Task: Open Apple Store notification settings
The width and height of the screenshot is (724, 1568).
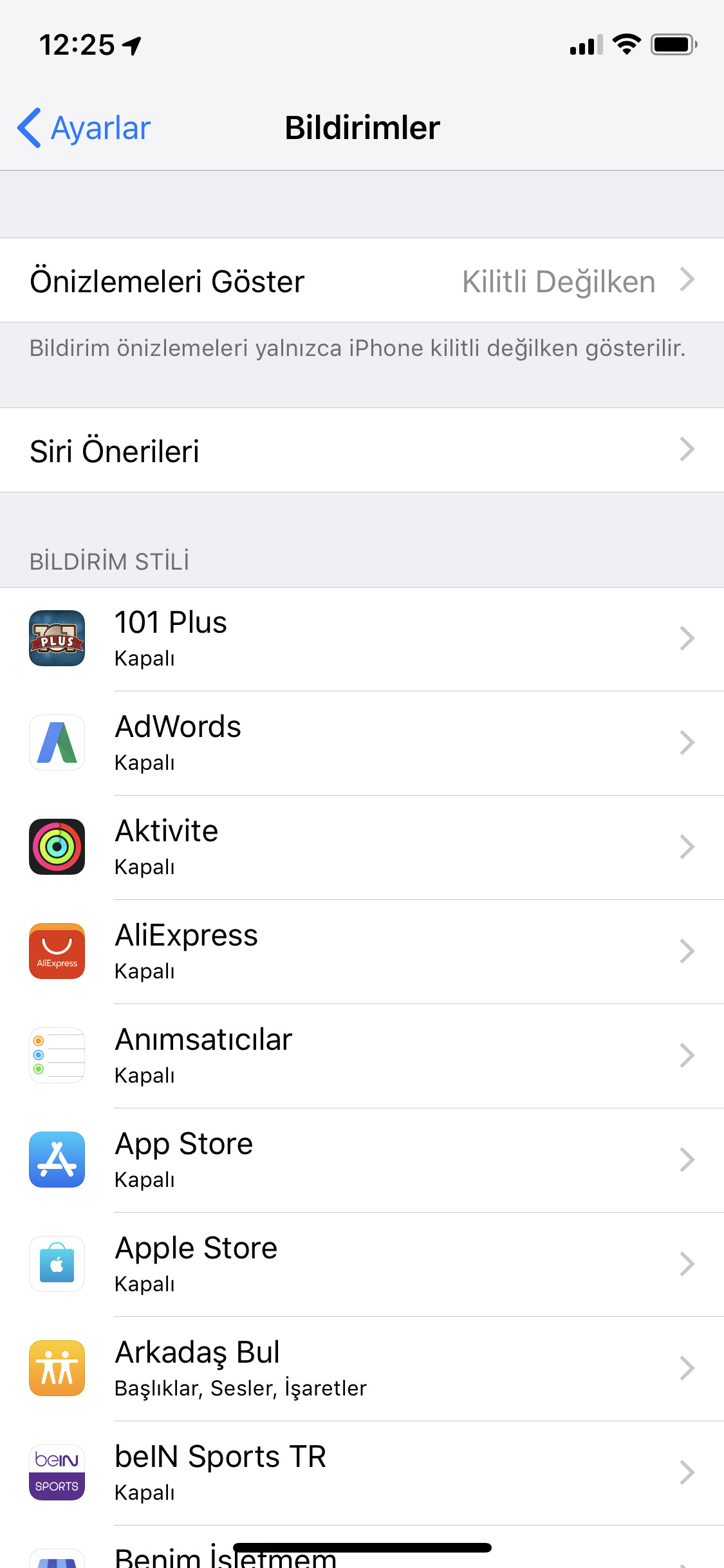Action: click(x=362, y=1264)
